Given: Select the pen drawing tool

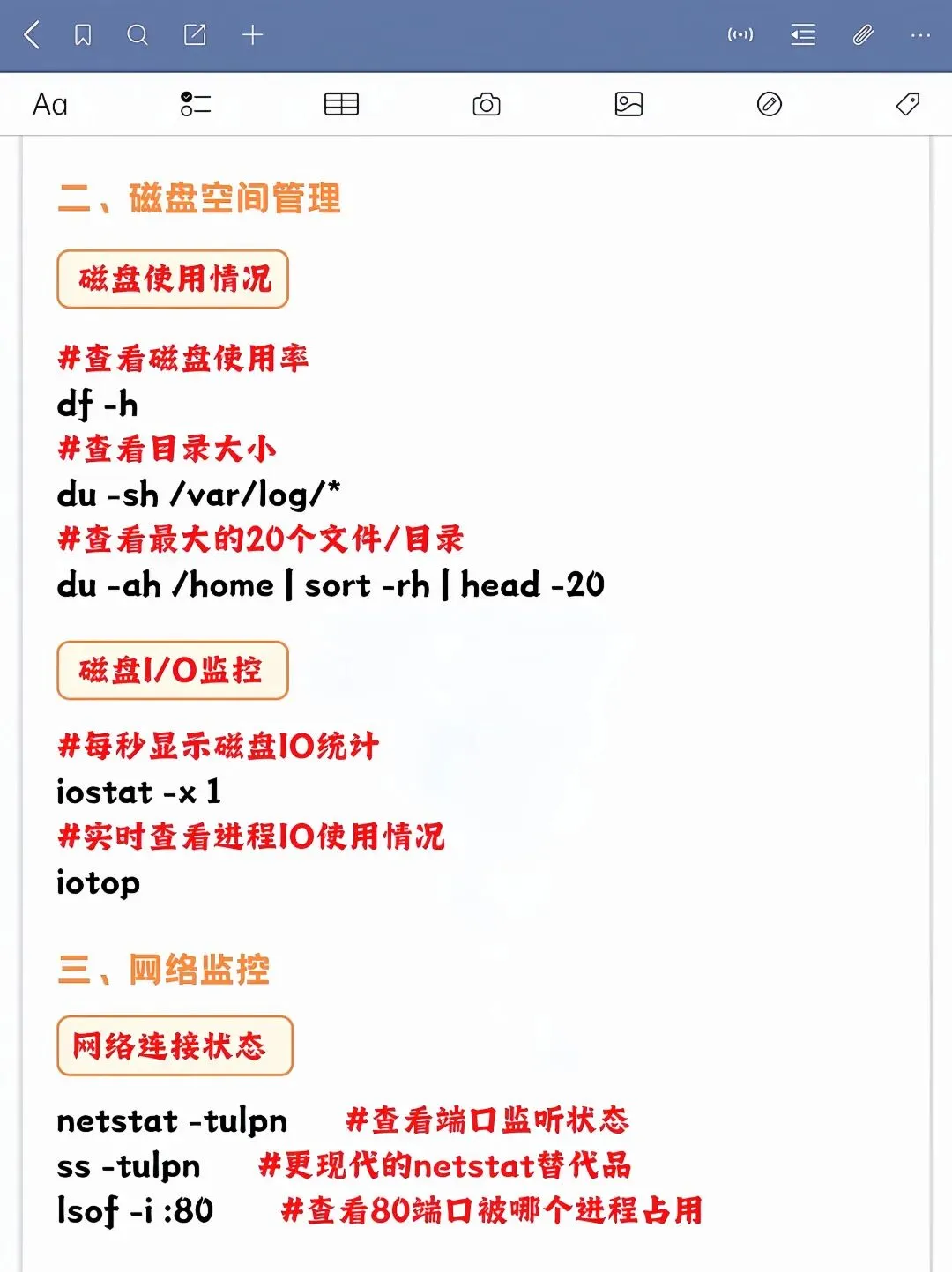Looking at the screenshot, I should [x=770, y=105].
